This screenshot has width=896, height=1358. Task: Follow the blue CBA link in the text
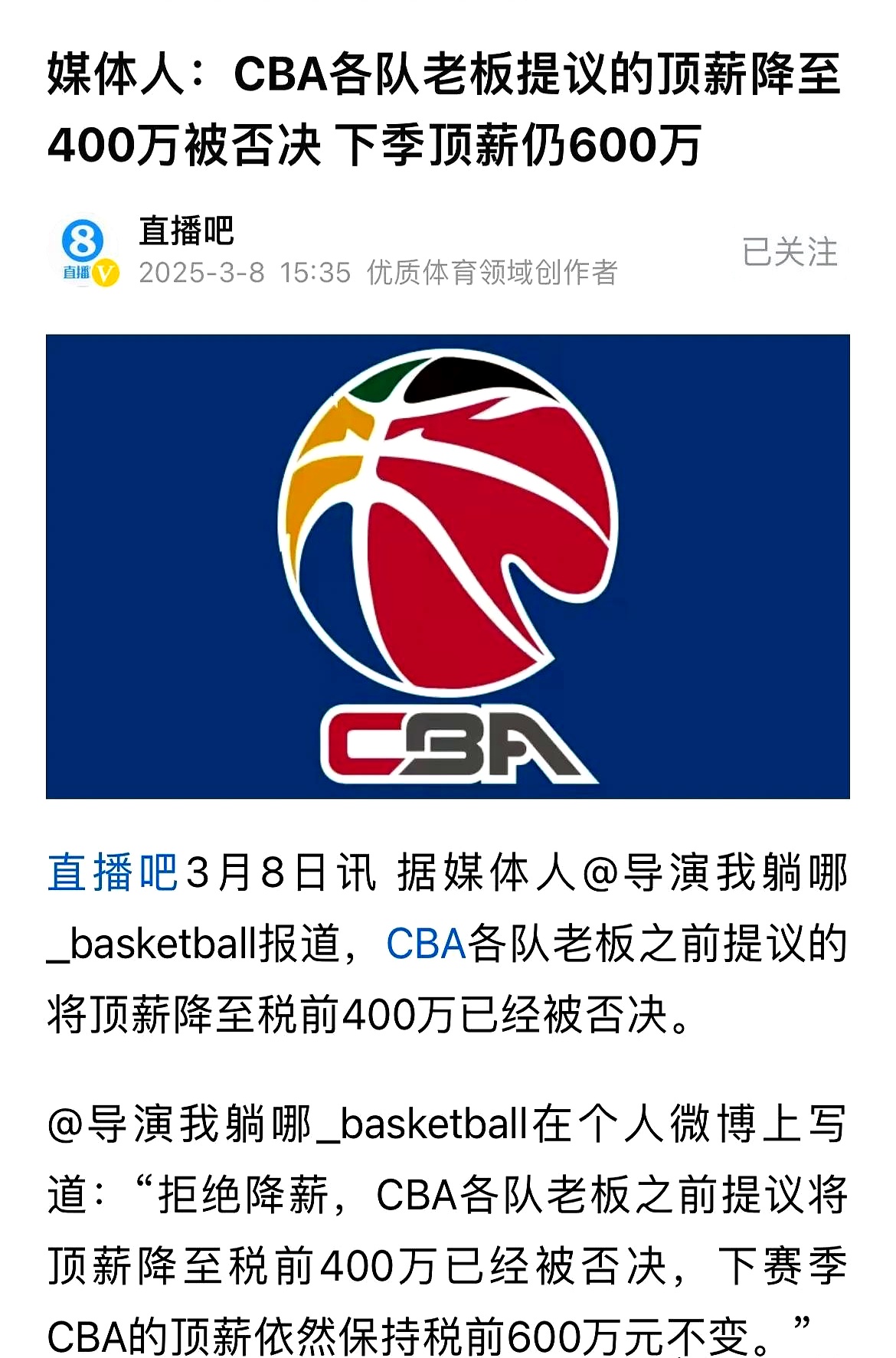[426, 944]
